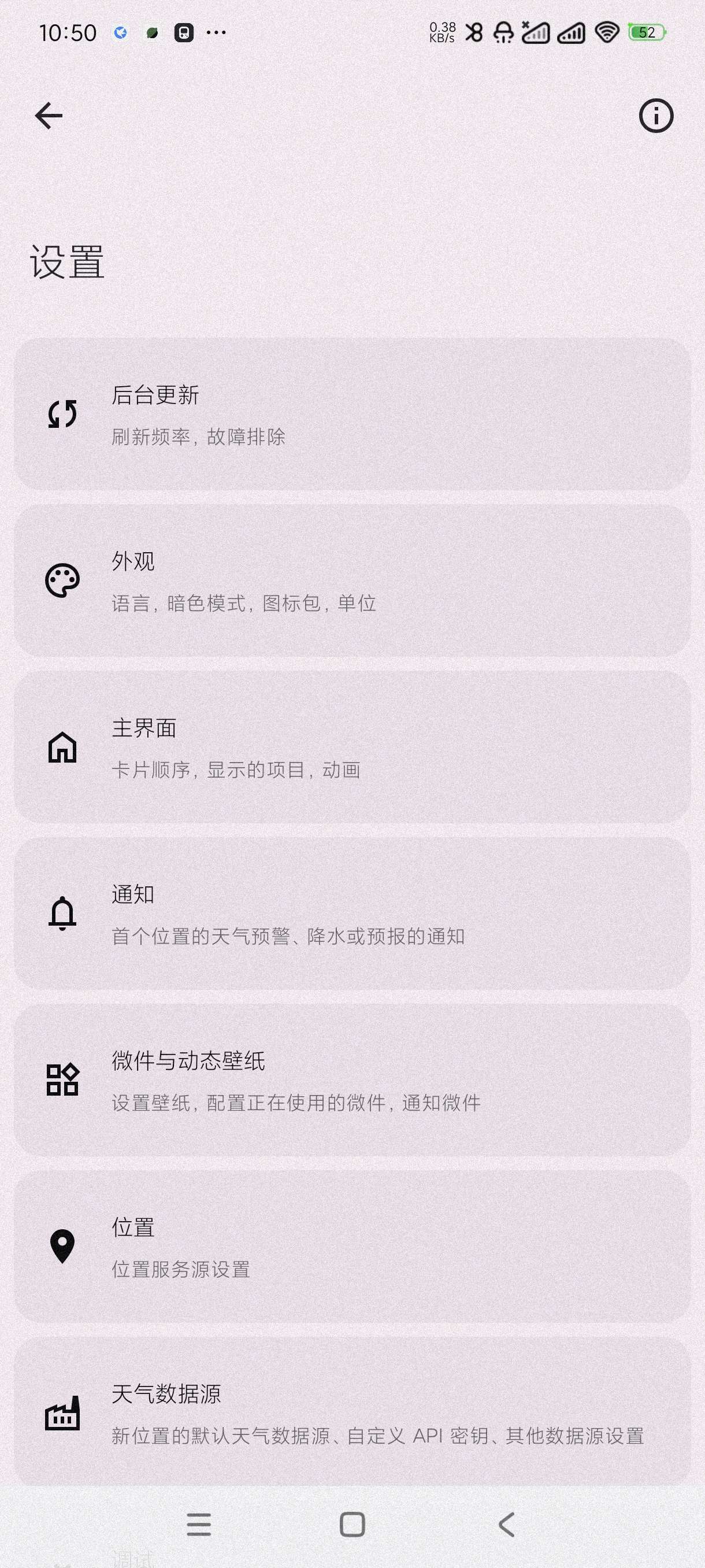
Task: Tap the 位置 settings row
Action: pos(352,1247)
